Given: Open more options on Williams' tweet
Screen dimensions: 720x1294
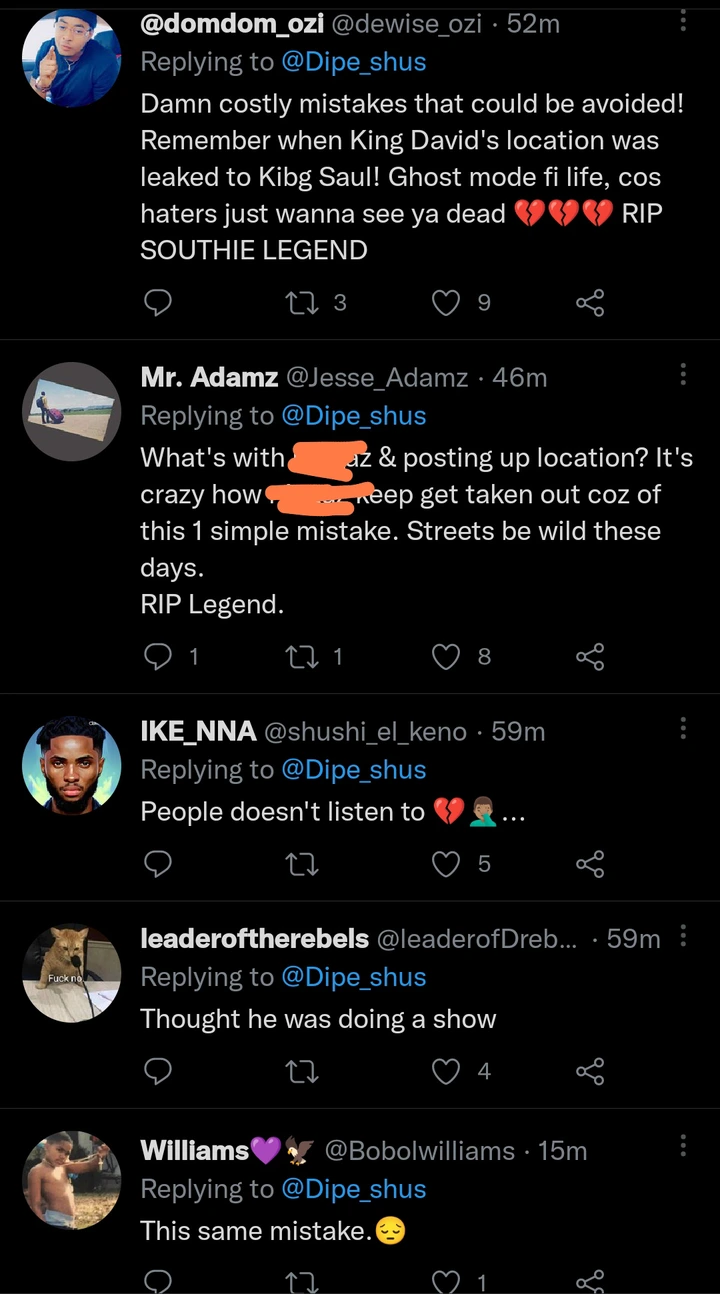Looking at the screenshot, I should click(x=683, y=1146).
